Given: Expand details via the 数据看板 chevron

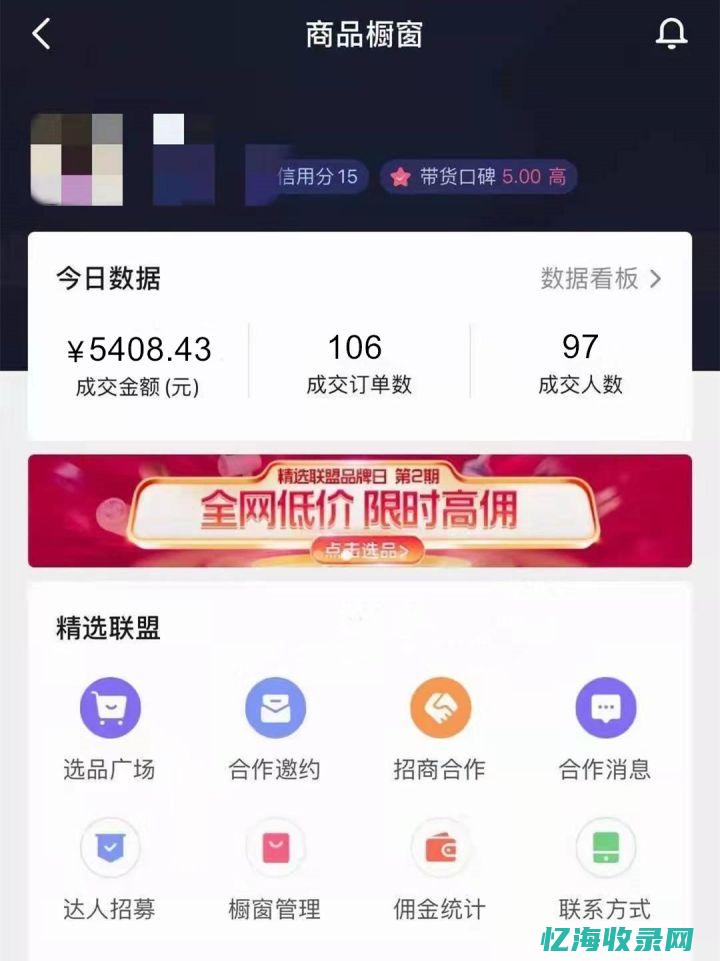Looking at the screenshot, I should [x=656, y=280].
